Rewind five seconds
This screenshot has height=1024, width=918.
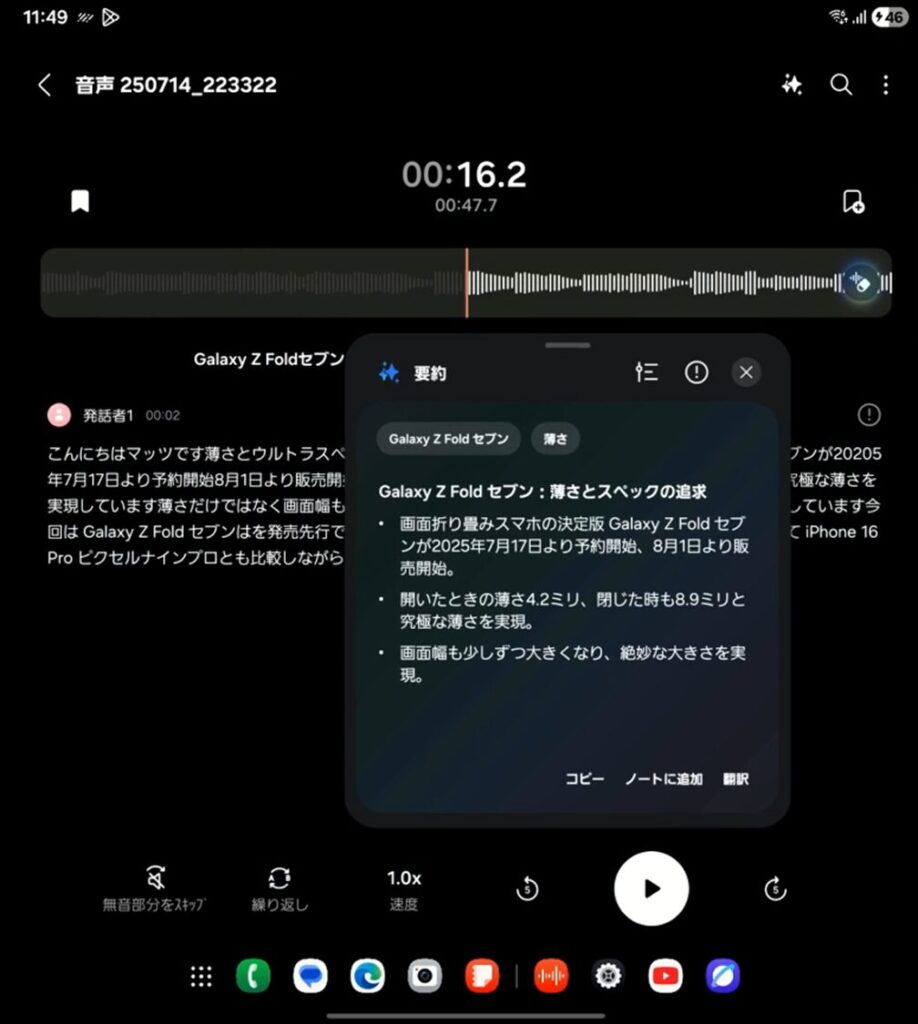tap(528, 888)
